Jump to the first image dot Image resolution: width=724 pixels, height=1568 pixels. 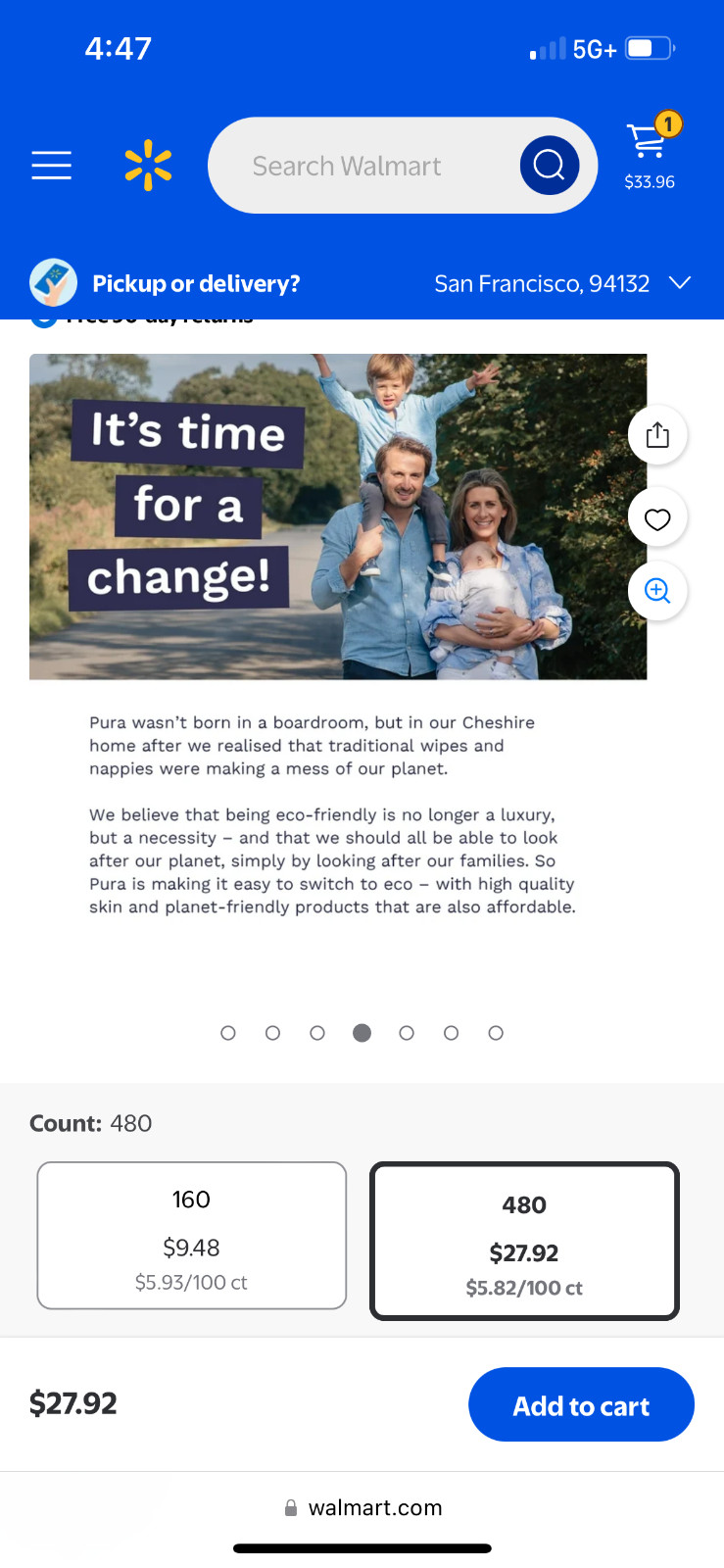point(228,1033)
